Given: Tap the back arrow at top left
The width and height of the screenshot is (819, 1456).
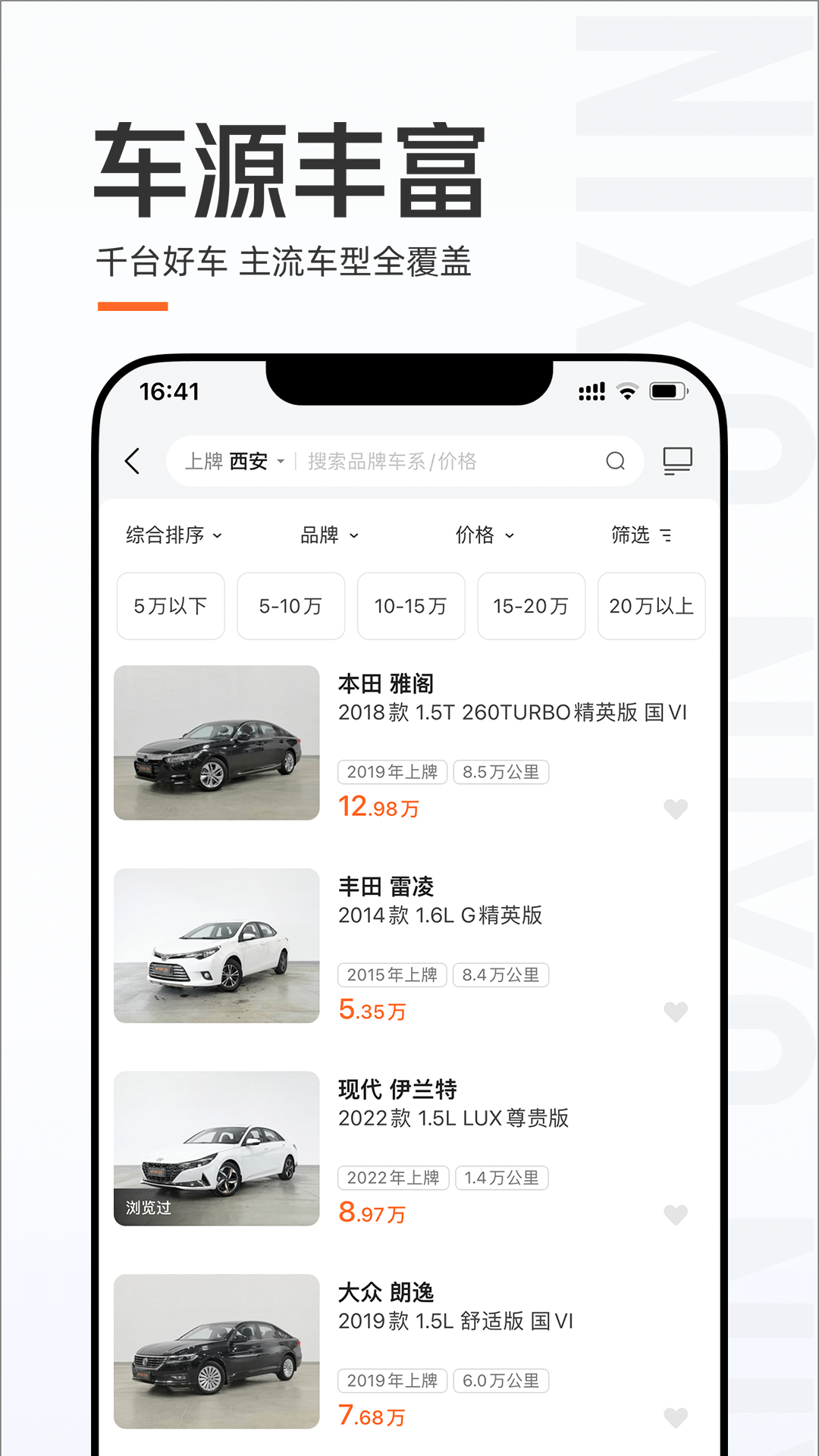Looking at the screenshot, I should point(133,460).
